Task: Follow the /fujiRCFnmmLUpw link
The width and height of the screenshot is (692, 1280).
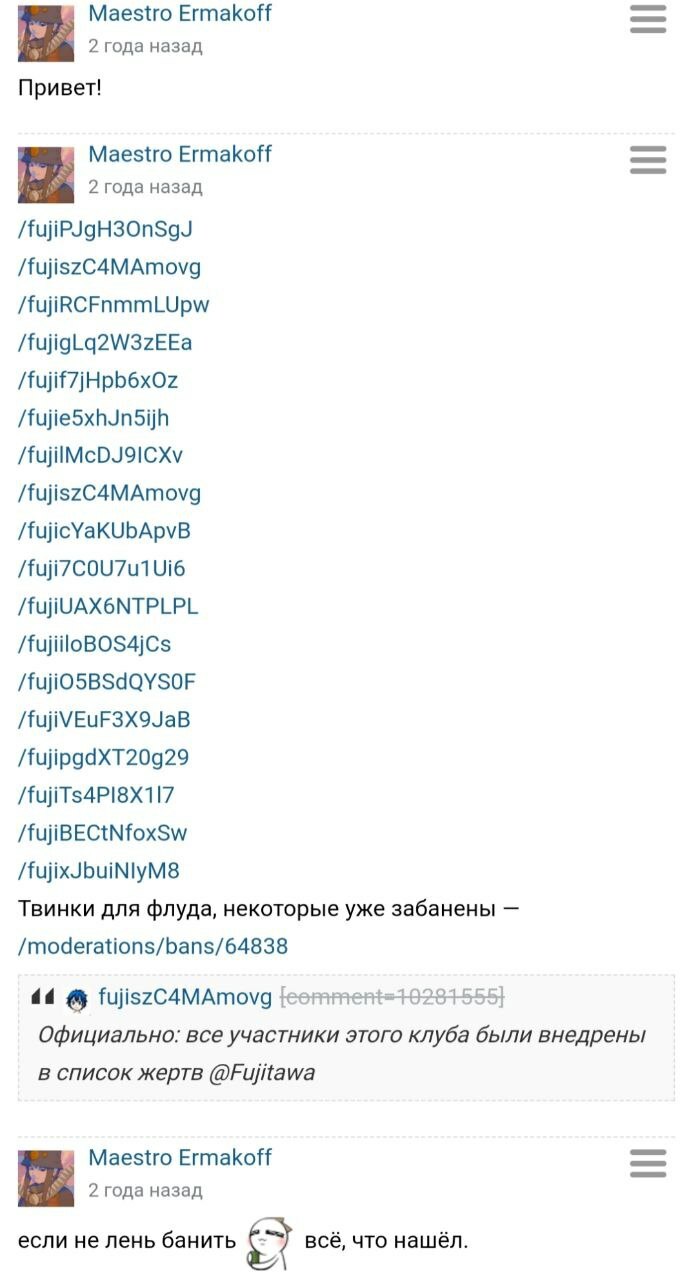Action: click(113, 305)
